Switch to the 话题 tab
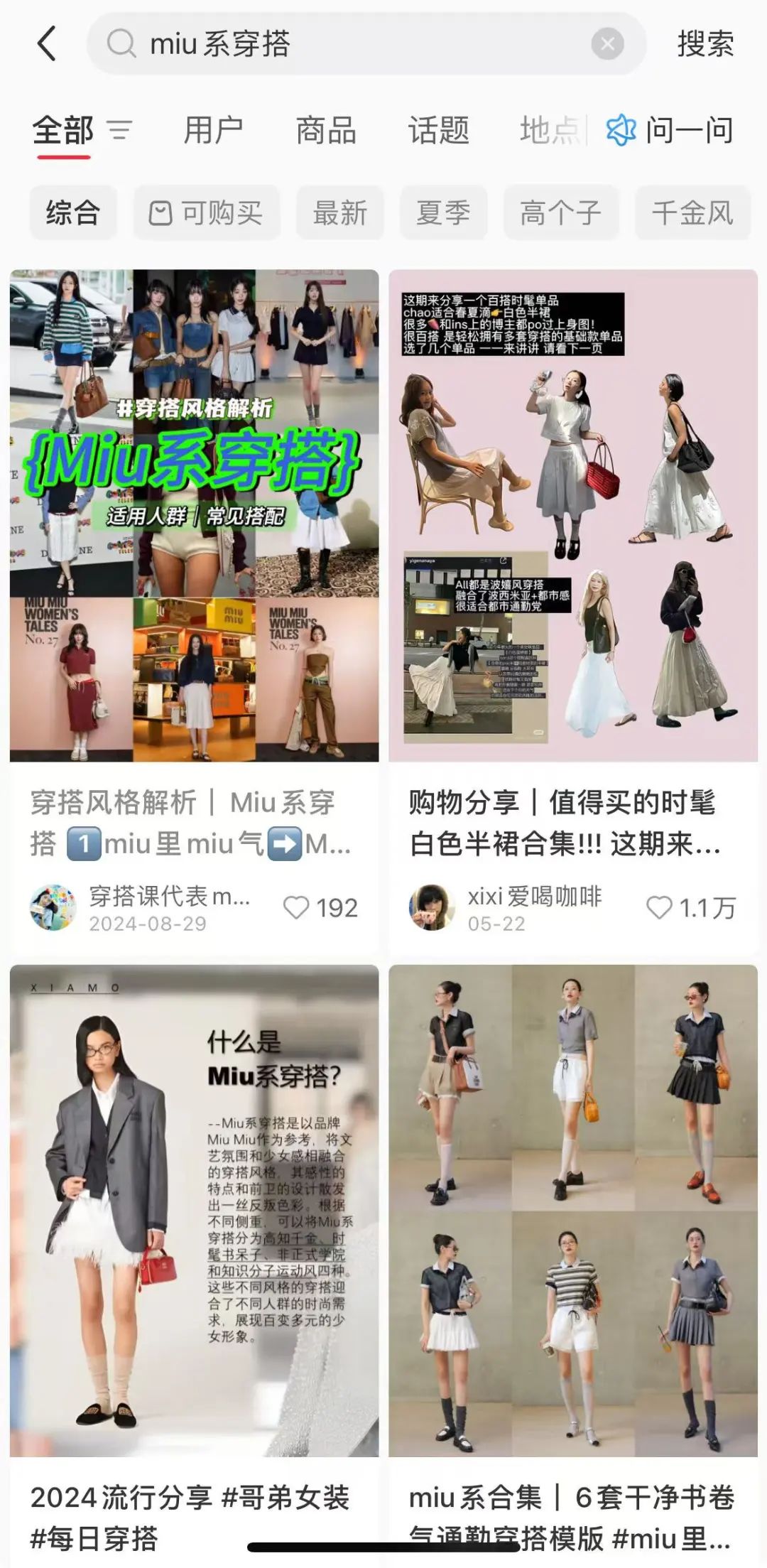767x1568 pixels. coord(438,131)
